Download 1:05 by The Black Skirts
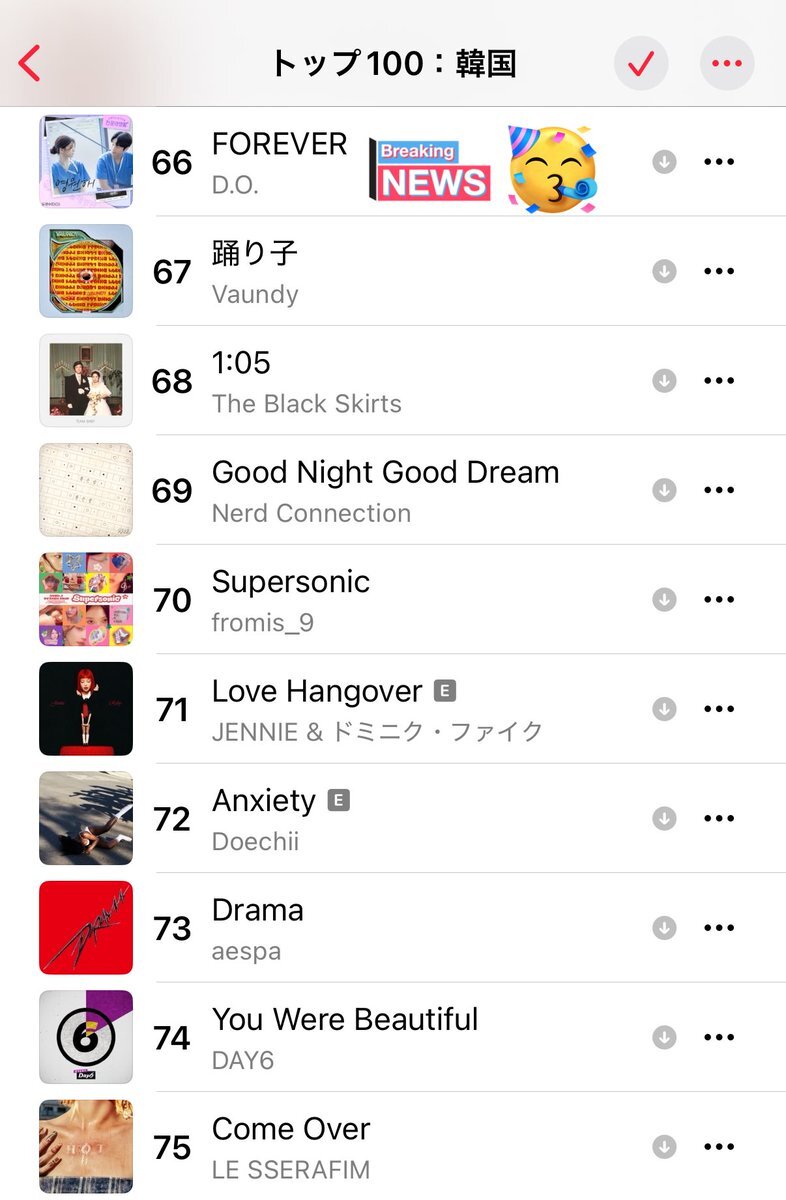This screenshot has width=786, height=1200. click(664, 381)
